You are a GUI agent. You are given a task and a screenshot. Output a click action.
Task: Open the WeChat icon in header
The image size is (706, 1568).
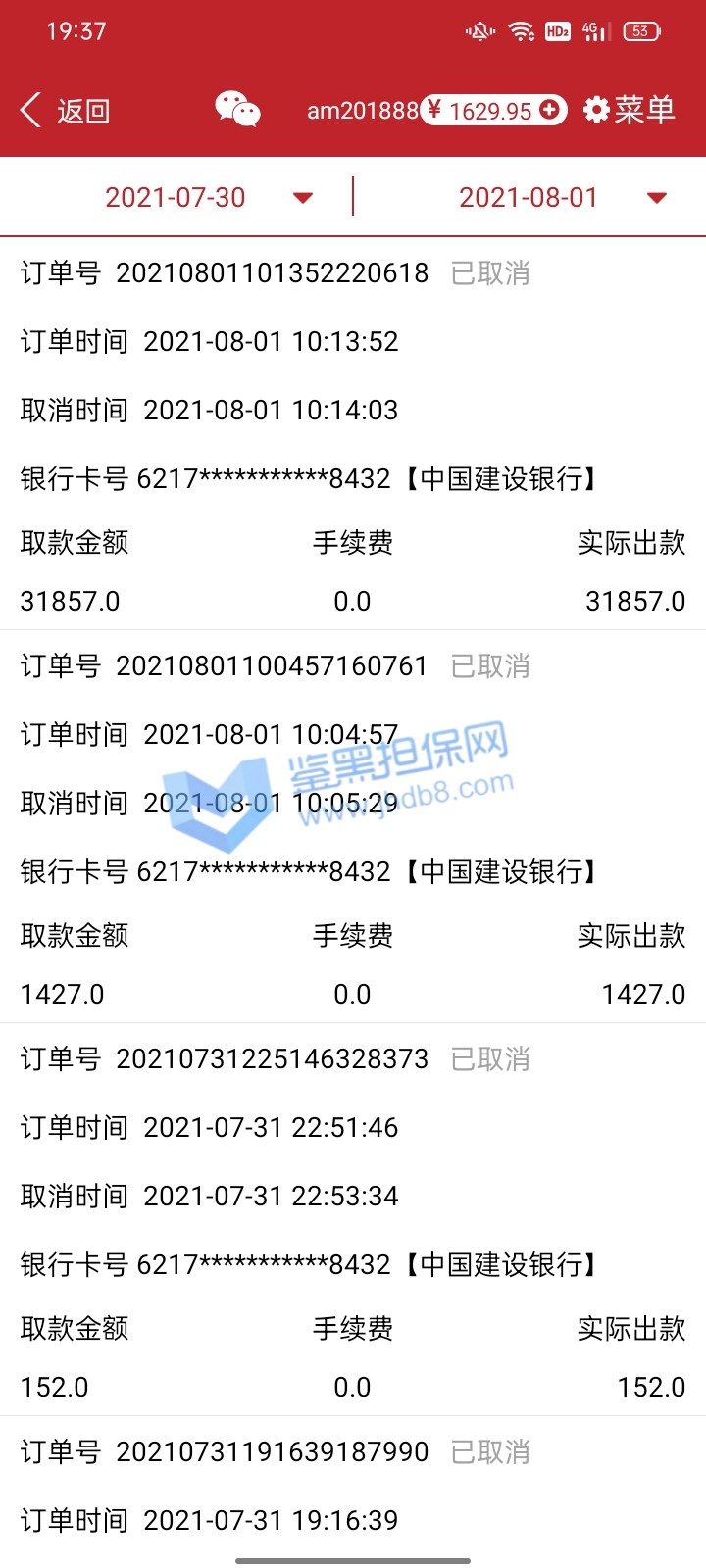[x=237, y=110]
